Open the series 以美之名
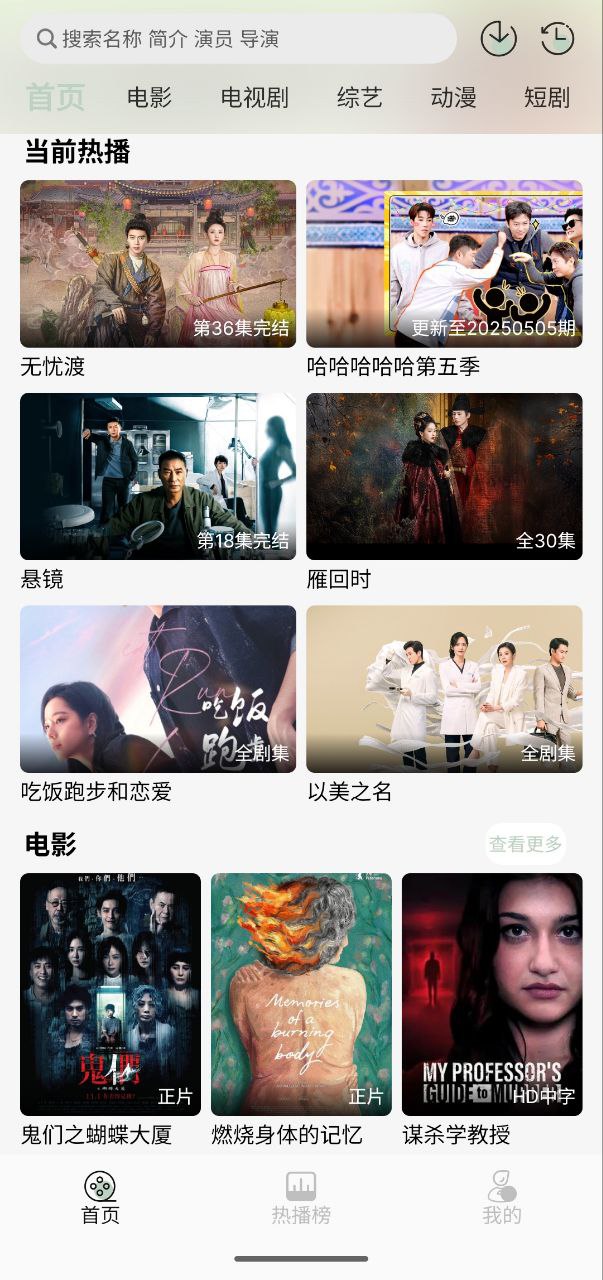The image size is (603, 1280). 444,689
